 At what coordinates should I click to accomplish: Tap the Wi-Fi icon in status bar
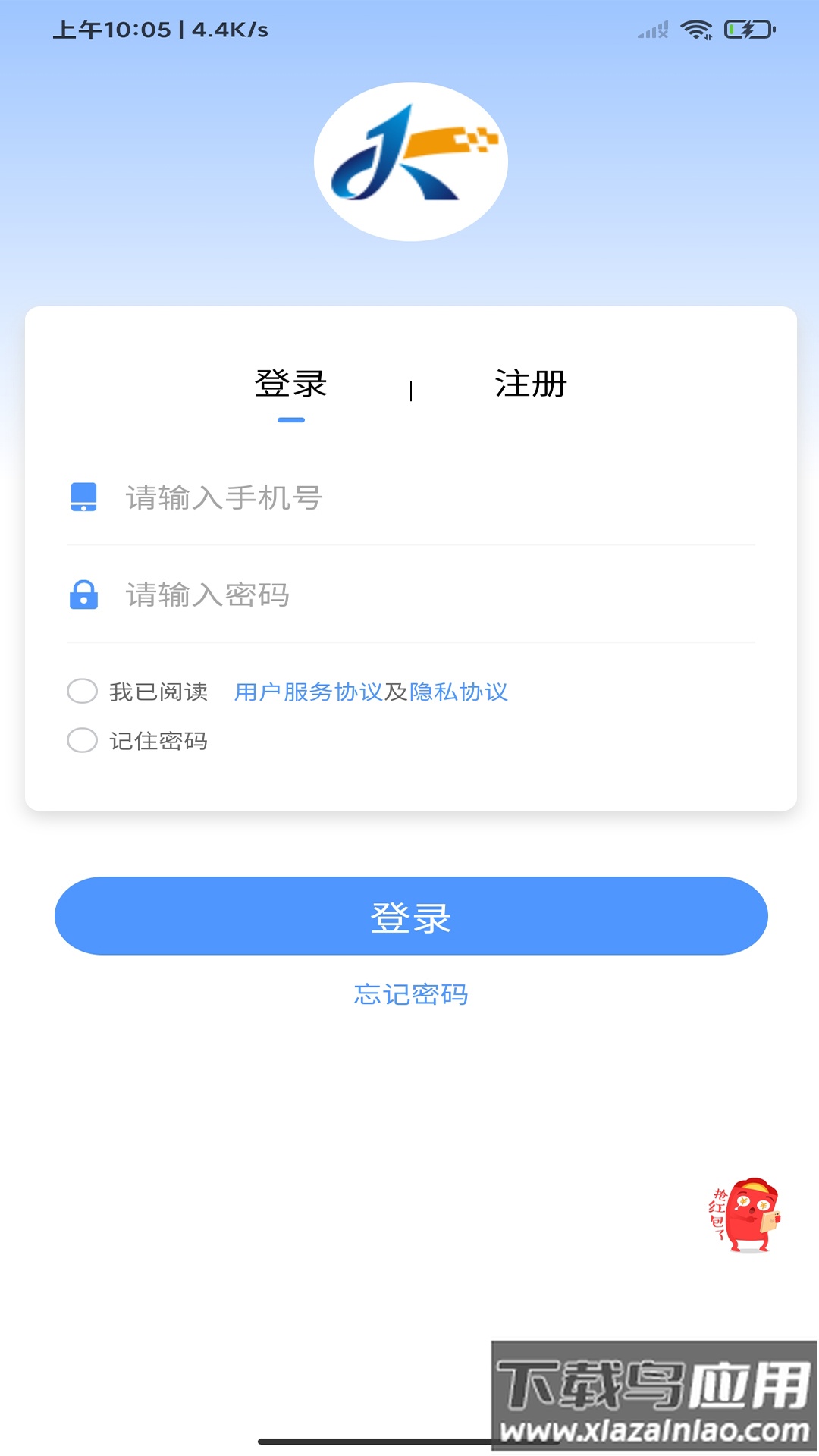698,29
